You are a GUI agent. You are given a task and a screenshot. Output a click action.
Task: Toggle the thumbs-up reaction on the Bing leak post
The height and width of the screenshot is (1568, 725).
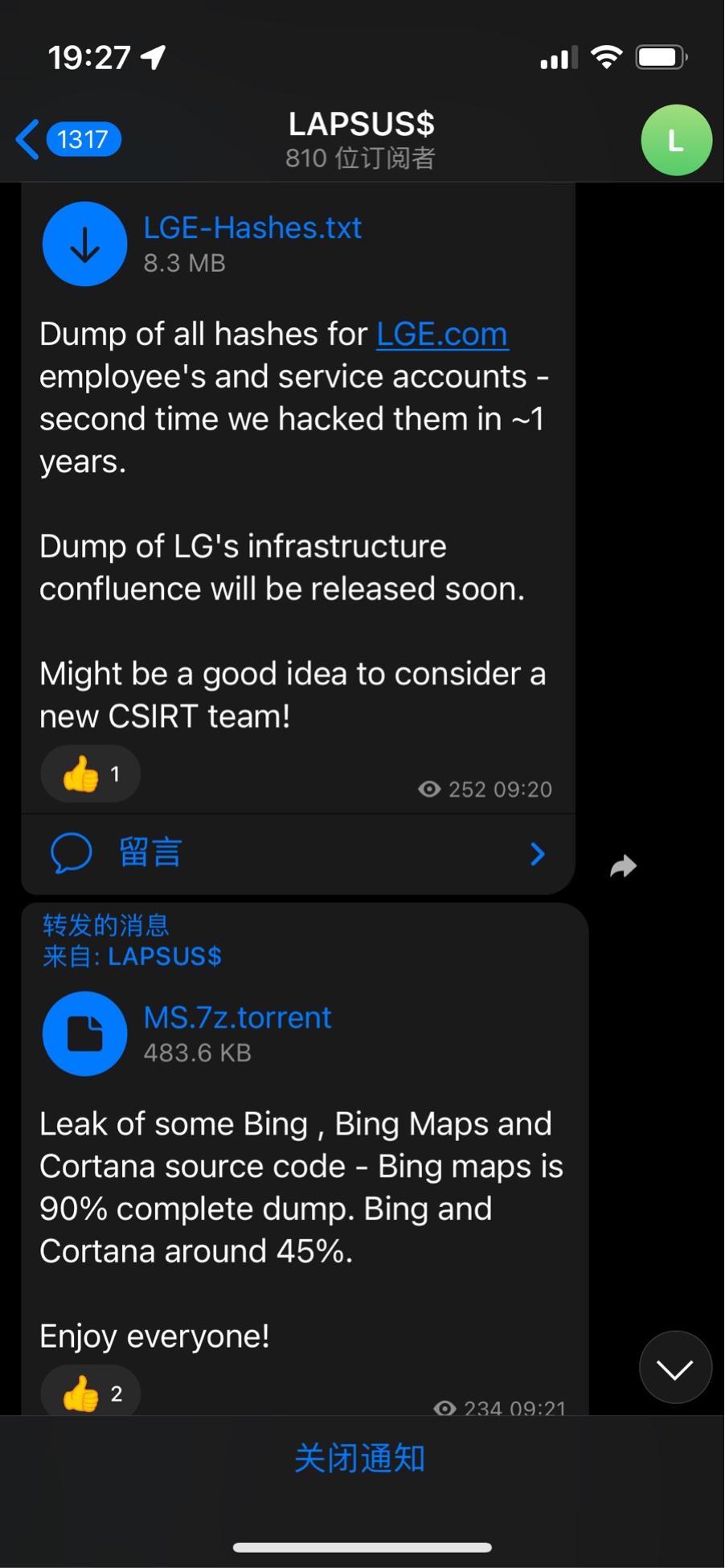point(90,1392)
